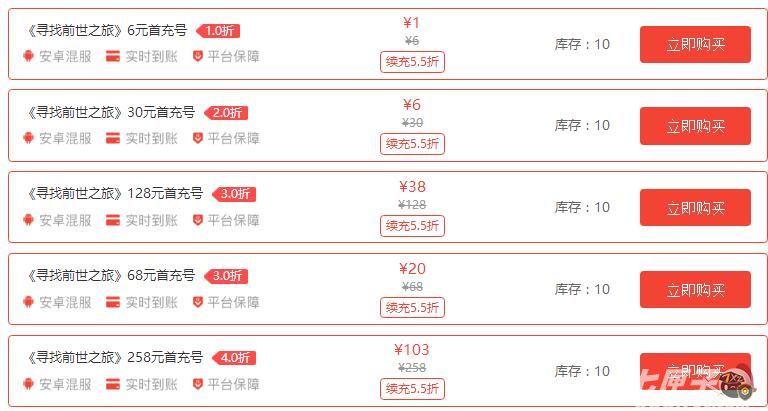
Task: Tap 立即购买 for the 6元首充号 item
Action: point(695,44)
